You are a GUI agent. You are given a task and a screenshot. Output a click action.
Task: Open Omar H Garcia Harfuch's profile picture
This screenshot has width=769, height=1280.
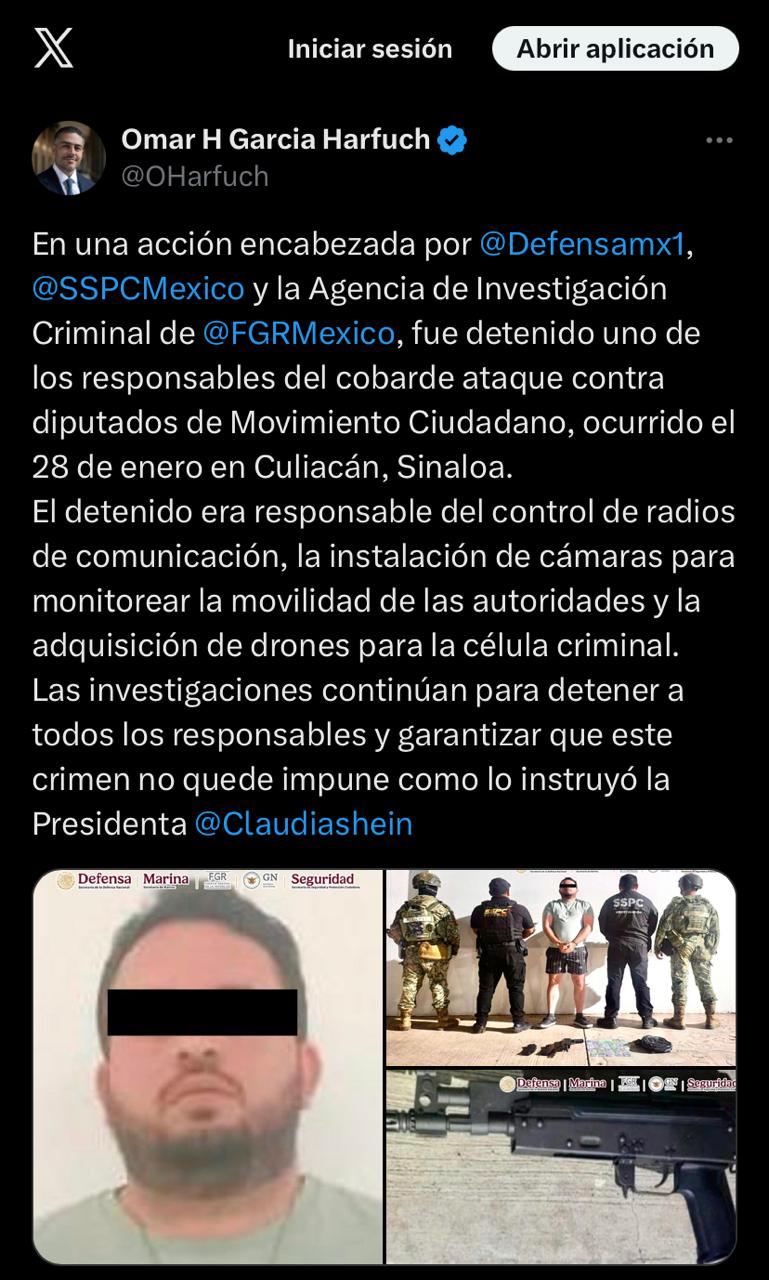tap(68, 157)
